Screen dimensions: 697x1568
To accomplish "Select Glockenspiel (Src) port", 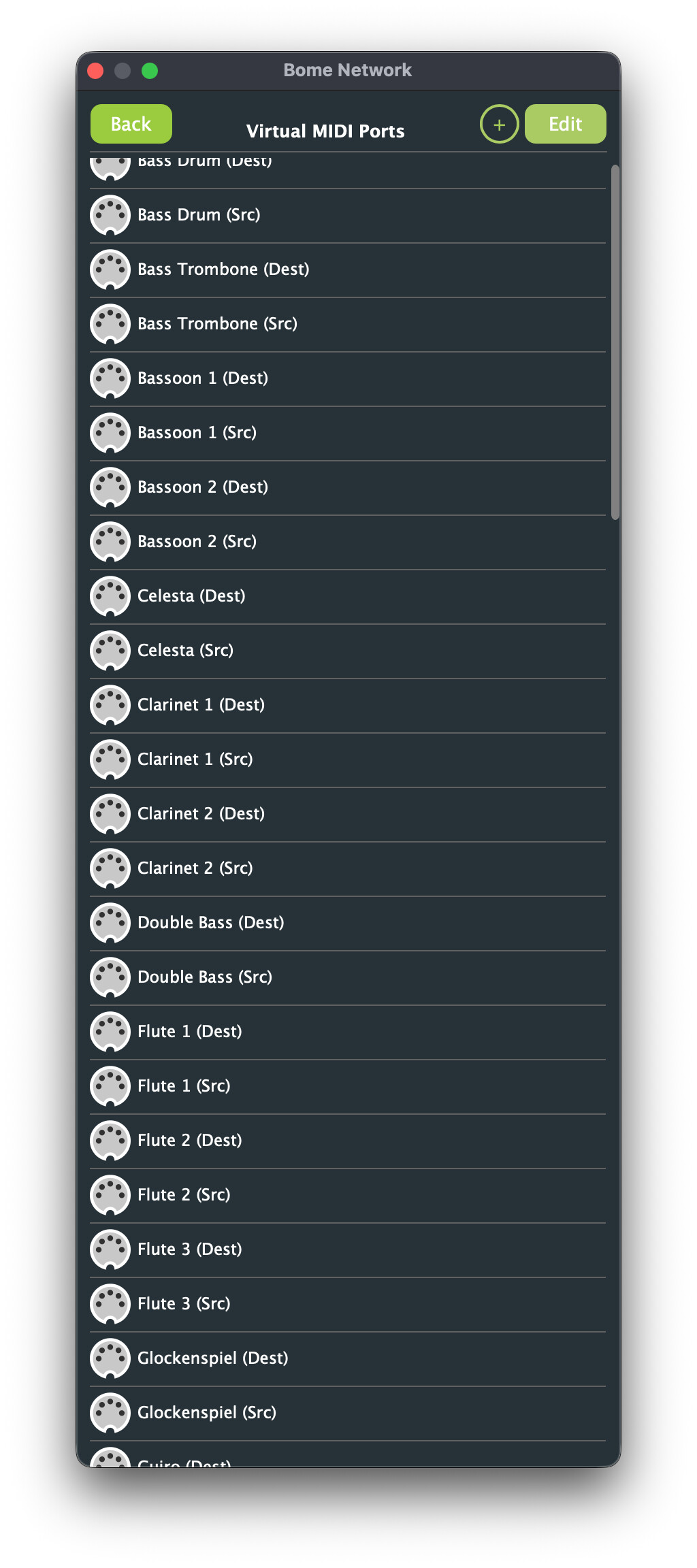I will 206,1413.
